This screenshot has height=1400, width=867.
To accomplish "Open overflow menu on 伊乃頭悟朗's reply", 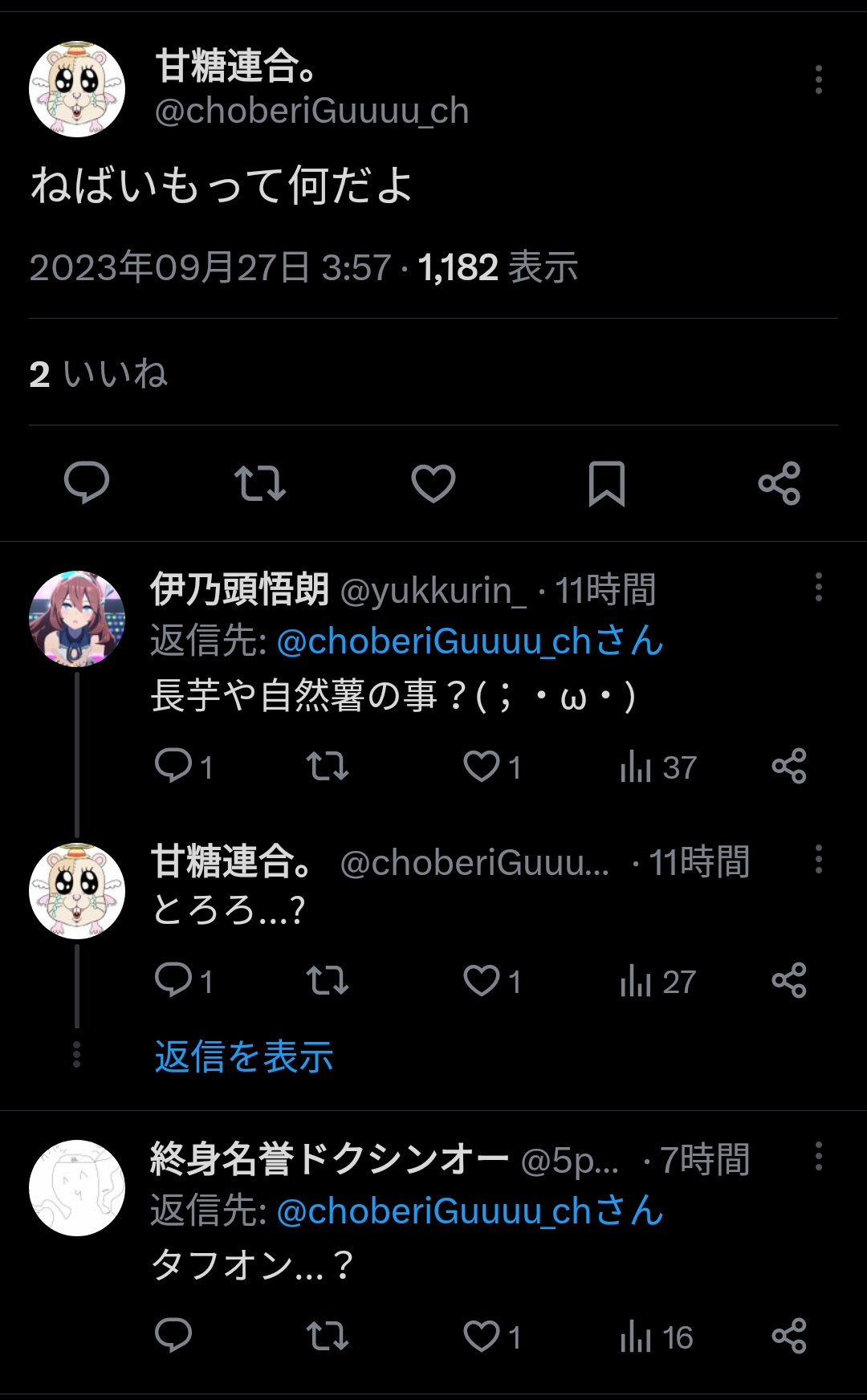I will tap(818, 587).
